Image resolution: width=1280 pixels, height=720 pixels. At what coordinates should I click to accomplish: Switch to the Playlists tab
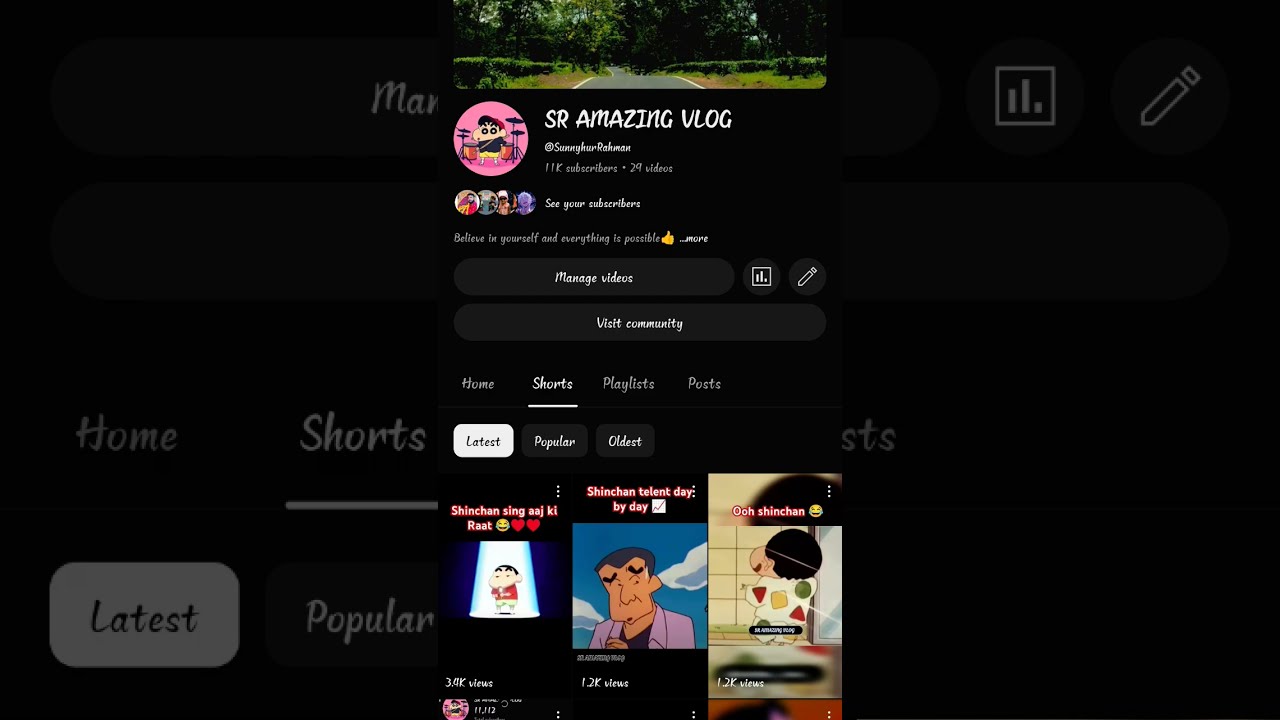628,384
